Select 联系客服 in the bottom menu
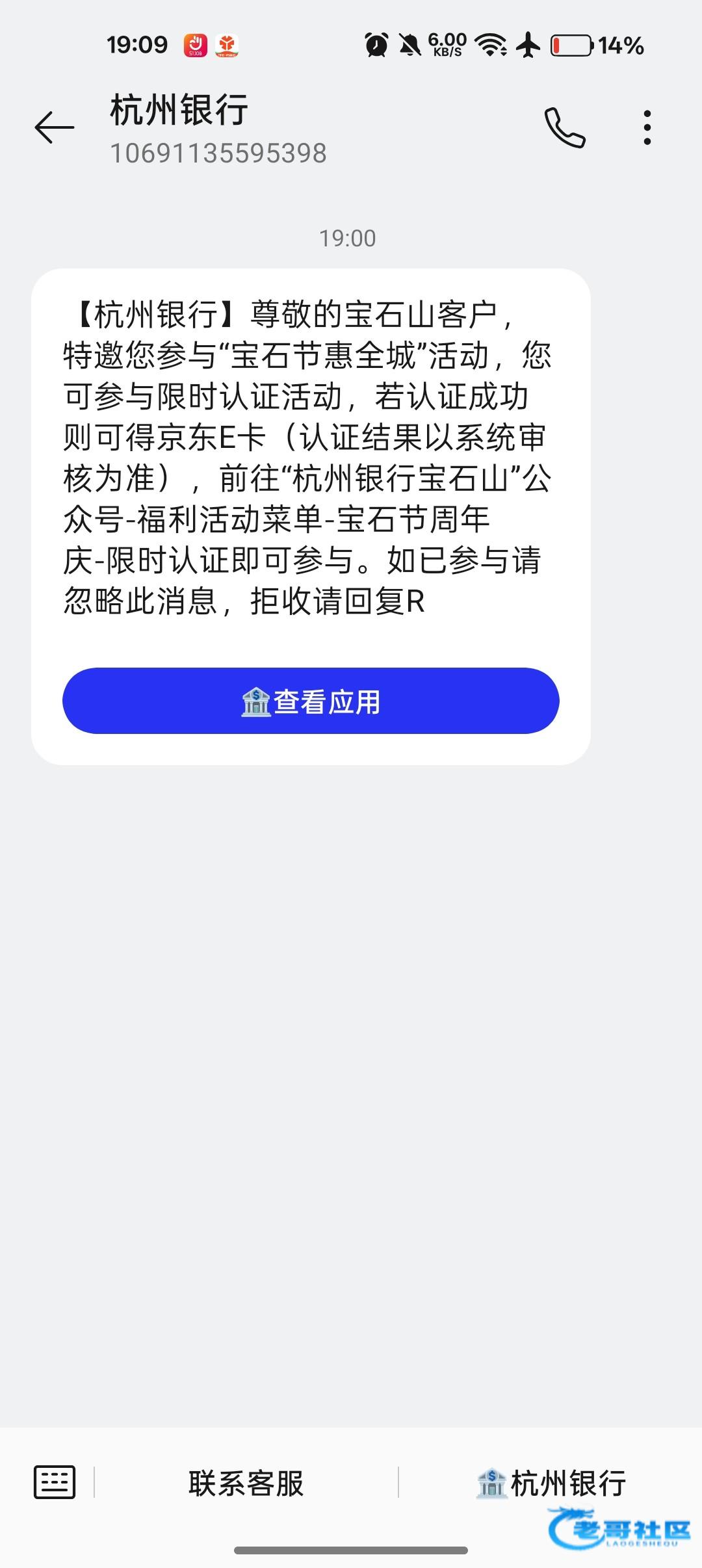 246,1483
